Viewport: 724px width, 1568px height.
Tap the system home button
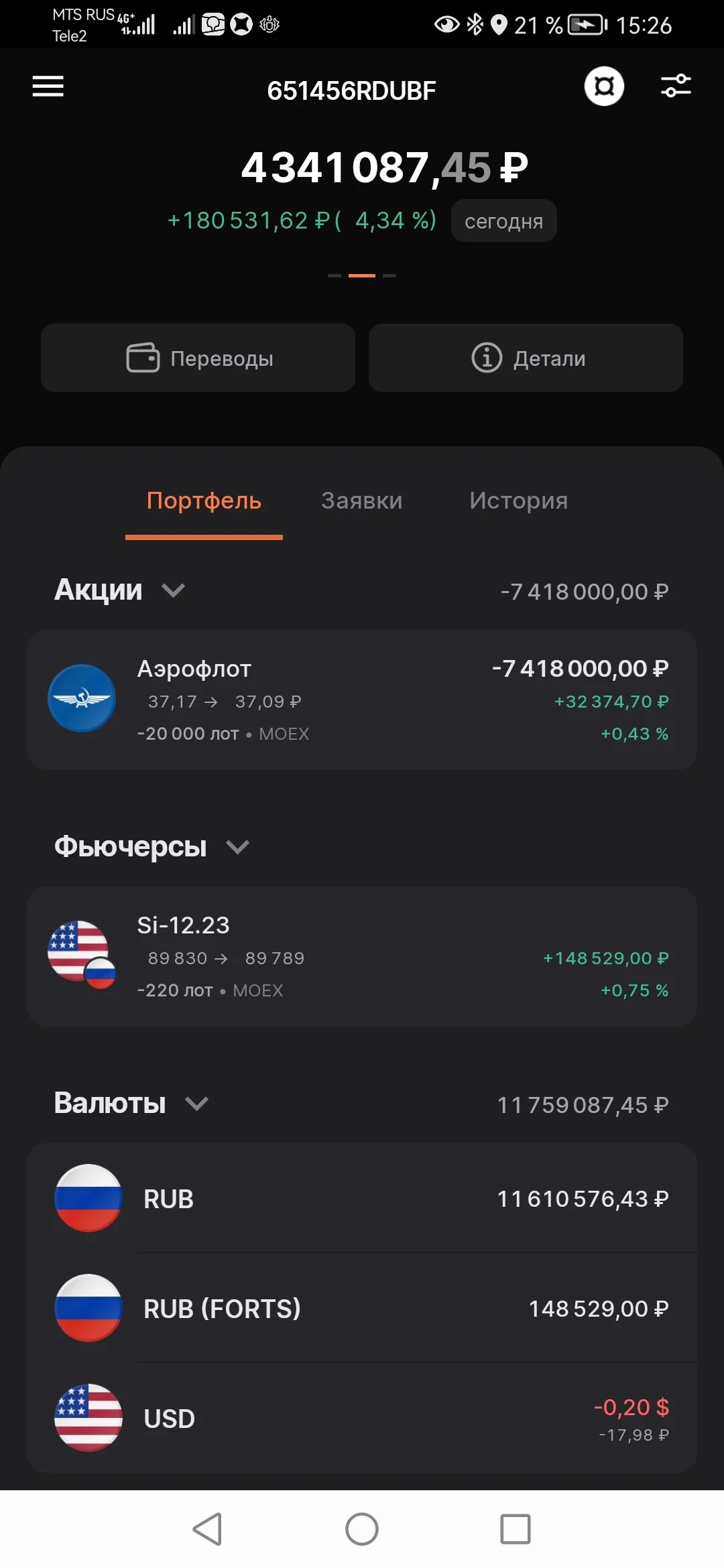coord(362,1529)
